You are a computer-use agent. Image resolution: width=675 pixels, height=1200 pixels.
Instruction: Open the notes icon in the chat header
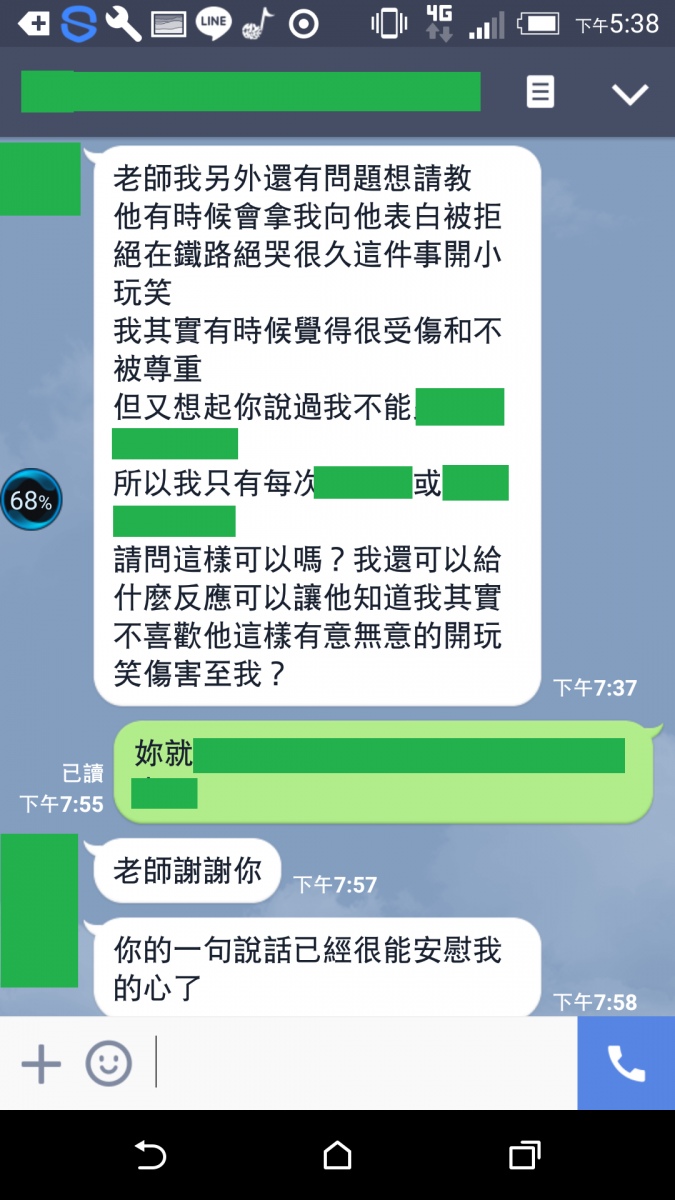pos(540,93)
